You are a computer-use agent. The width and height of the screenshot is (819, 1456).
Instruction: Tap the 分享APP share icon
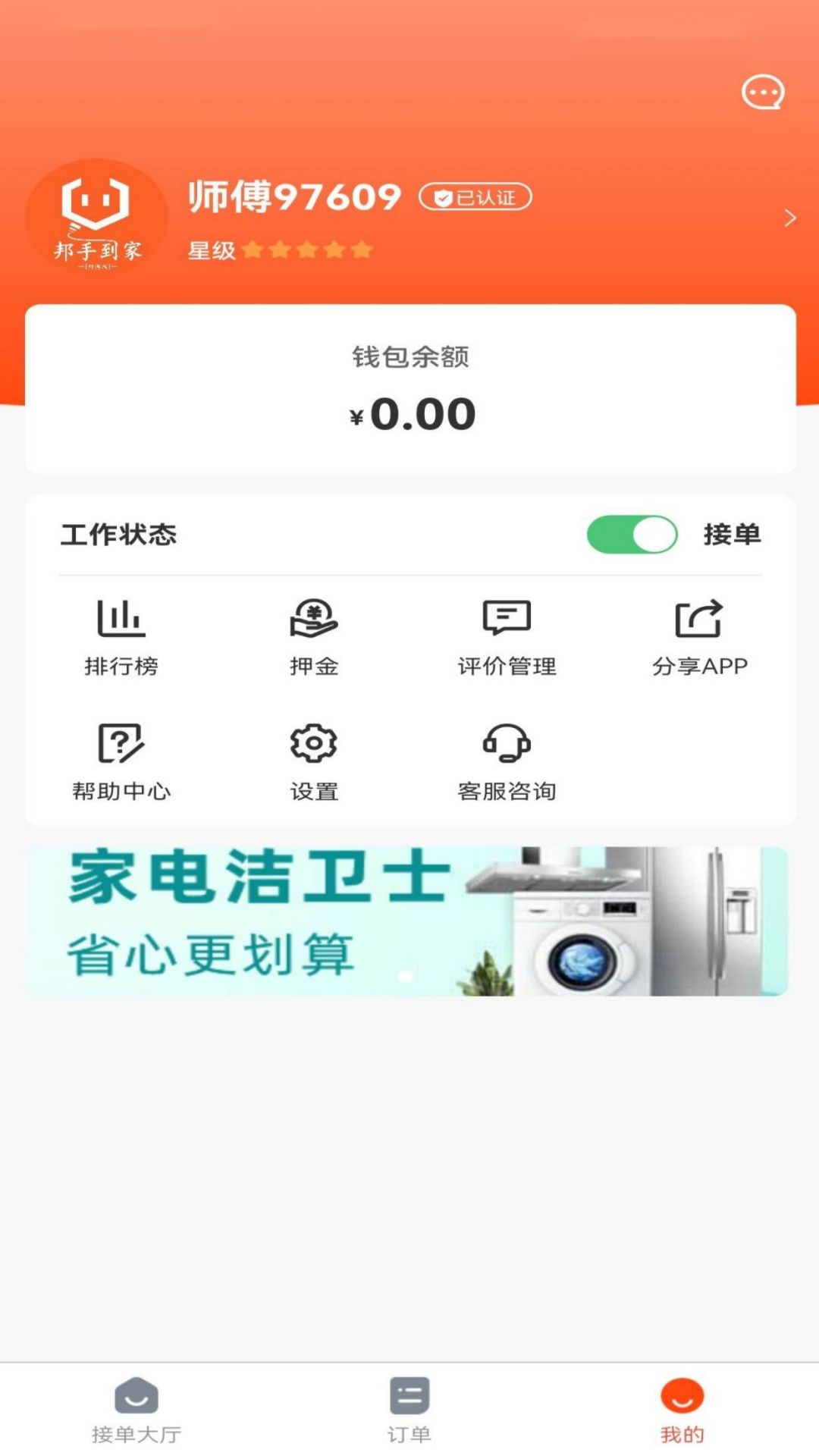pos(701,633)
